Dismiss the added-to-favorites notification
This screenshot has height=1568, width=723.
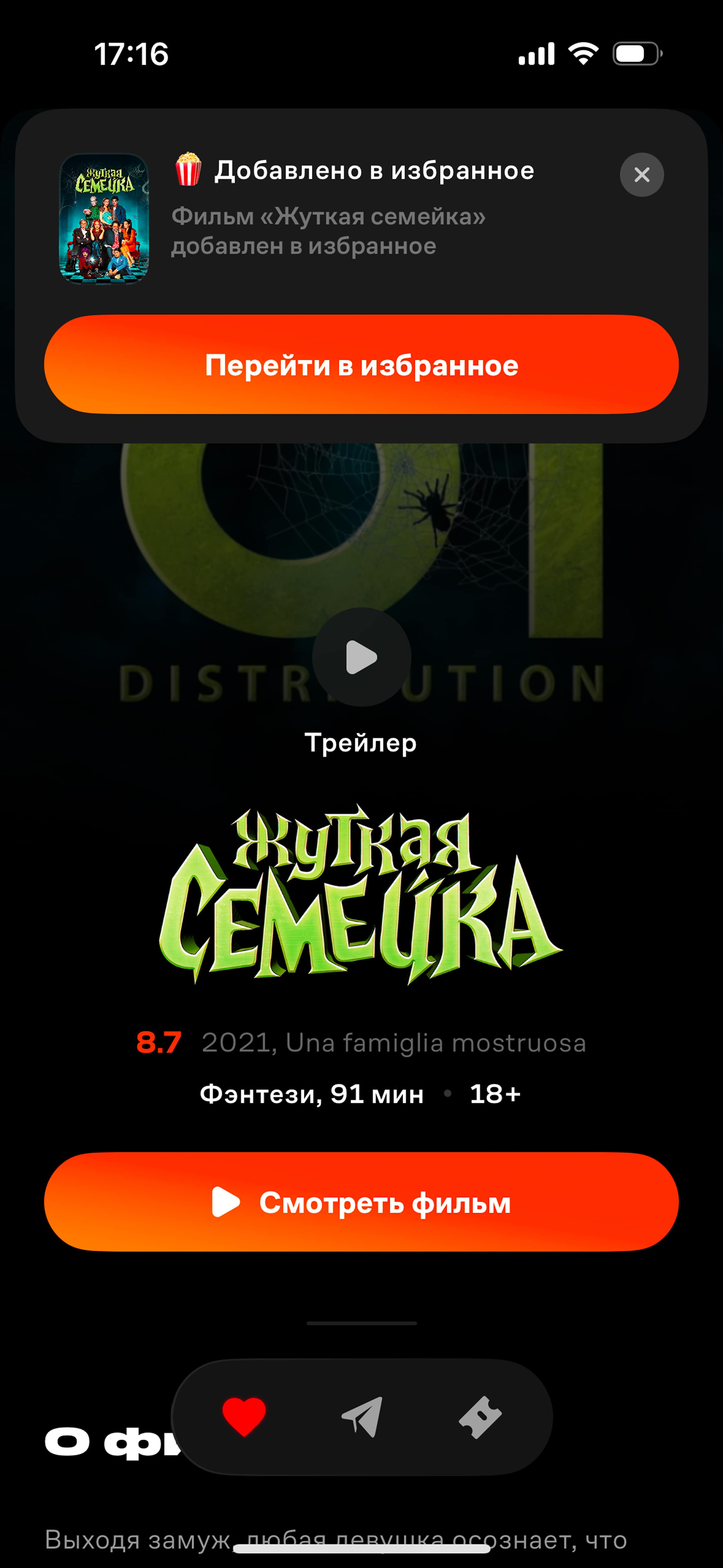[x=642, y=175]
